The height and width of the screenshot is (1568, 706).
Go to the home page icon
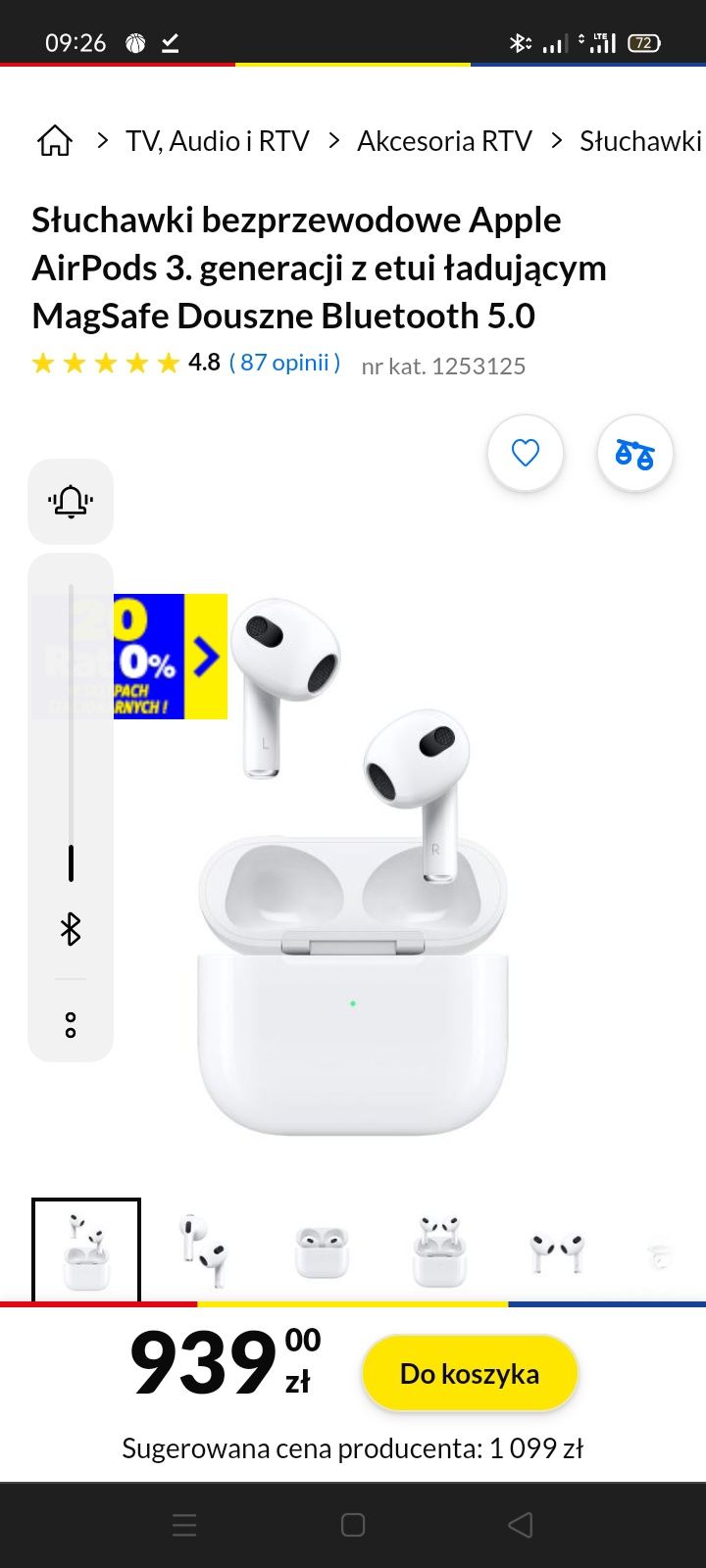click(55, 141)
